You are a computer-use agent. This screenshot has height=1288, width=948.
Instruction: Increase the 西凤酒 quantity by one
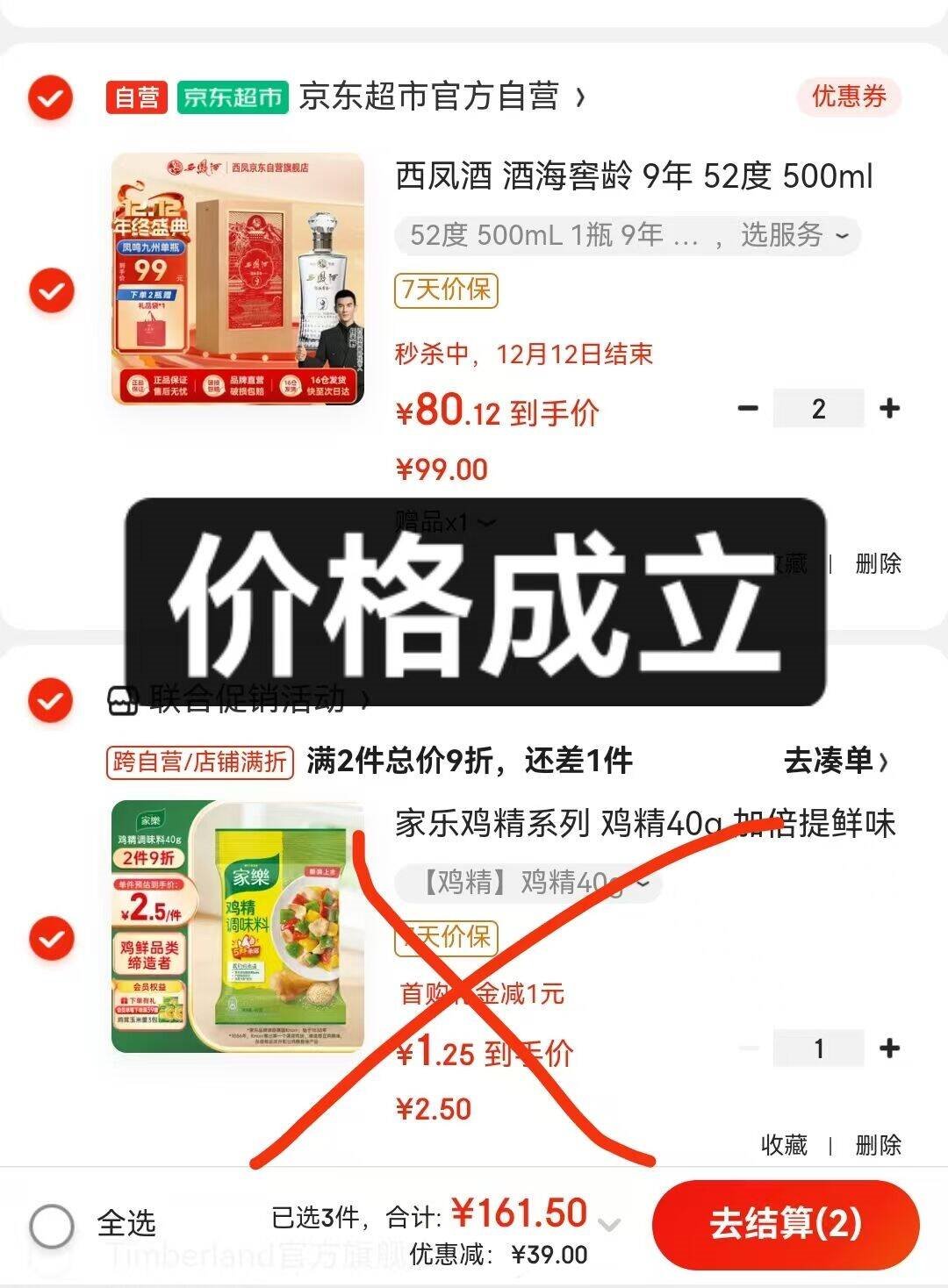(x=889, y=409)
